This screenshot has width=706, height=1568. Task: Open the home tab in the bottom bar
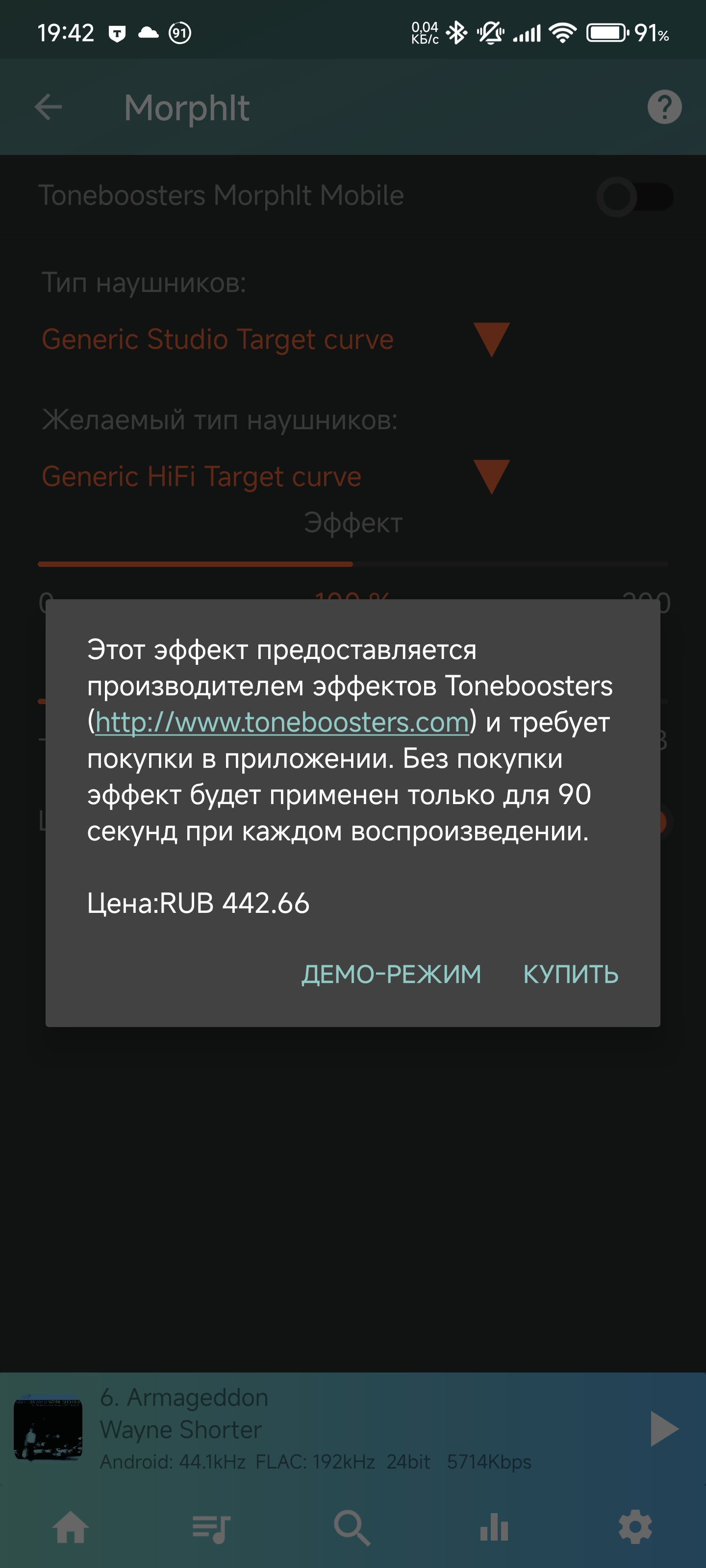pos(71,1528)
